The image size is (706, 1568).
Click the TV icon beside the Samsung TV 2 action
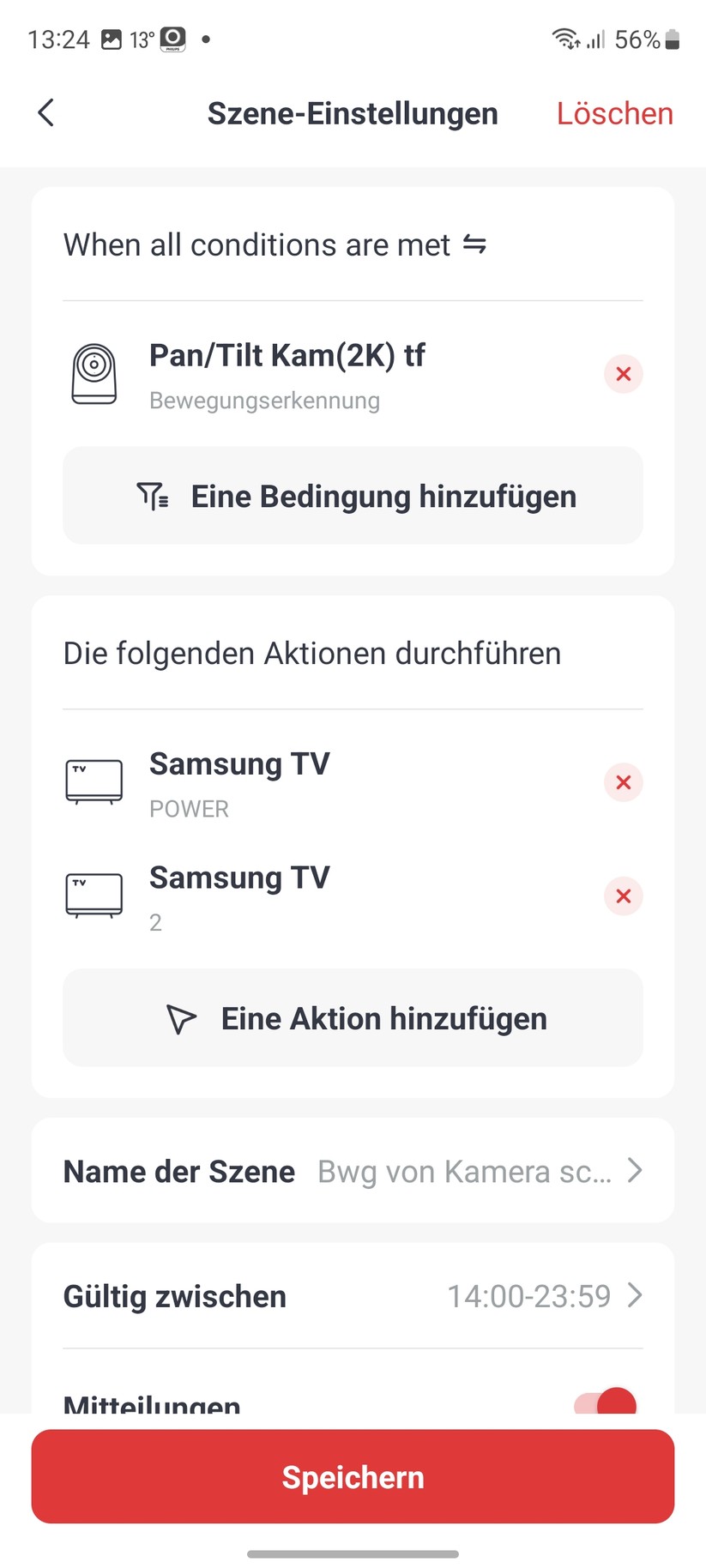pyautogui.click(x=94, y=896)
